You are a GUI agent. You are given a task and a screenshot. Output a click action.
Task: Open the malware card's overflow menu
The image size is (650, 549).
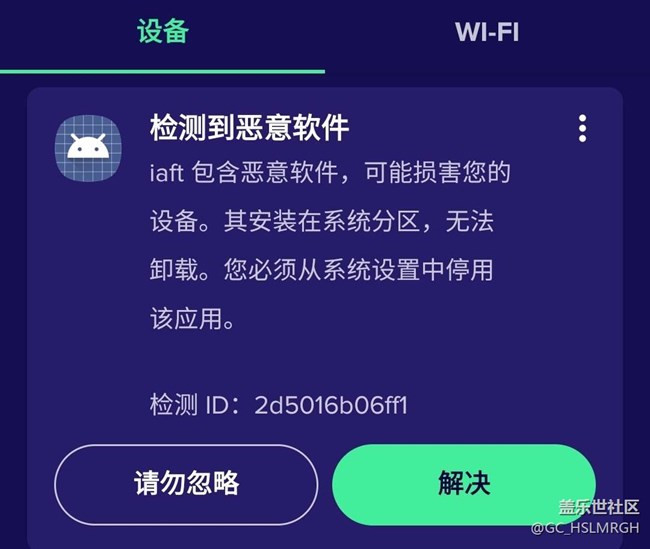[x=582, y=128]
